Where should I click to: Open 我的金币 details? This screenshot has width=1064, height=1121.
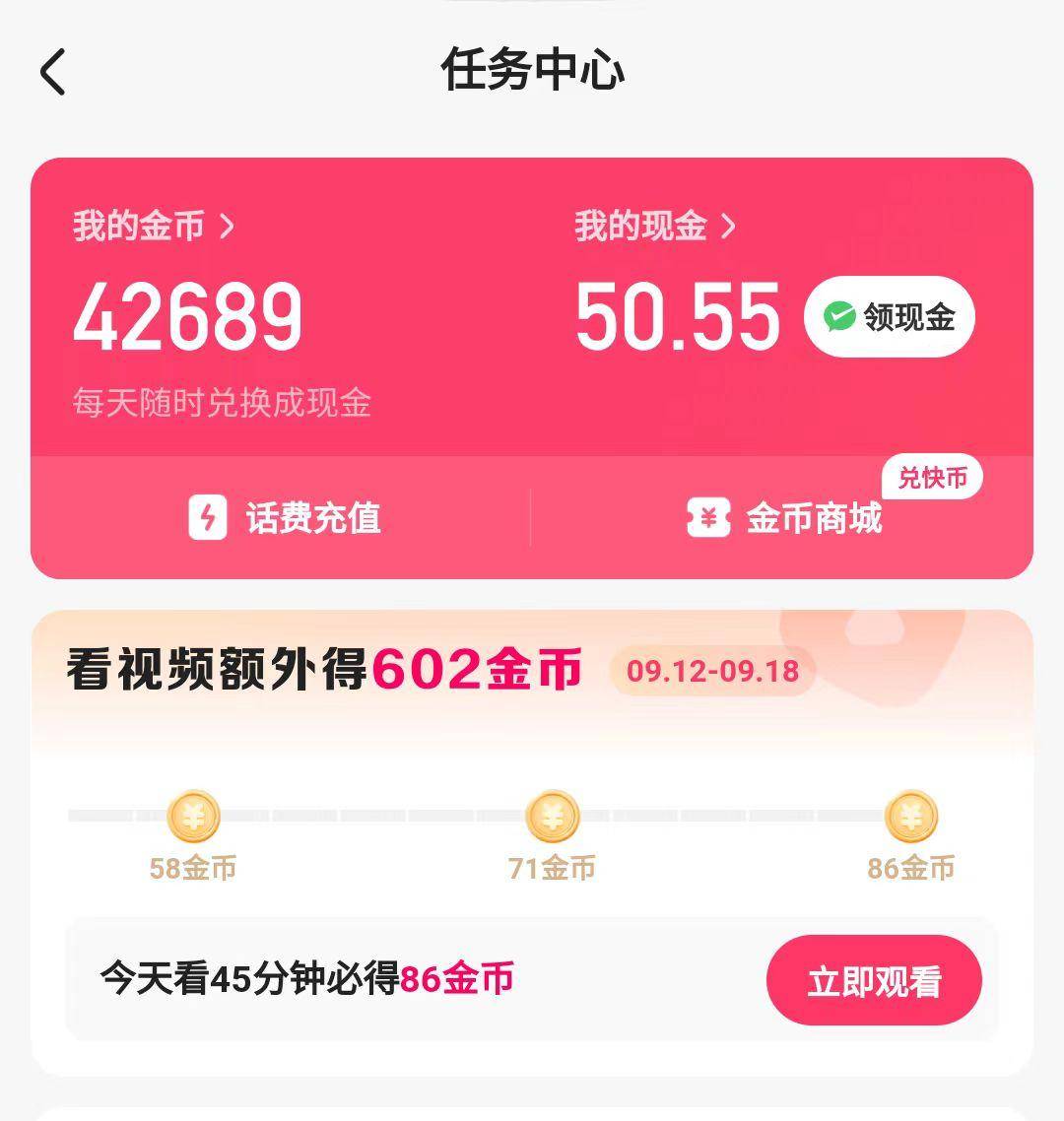[x=154, y=227]
